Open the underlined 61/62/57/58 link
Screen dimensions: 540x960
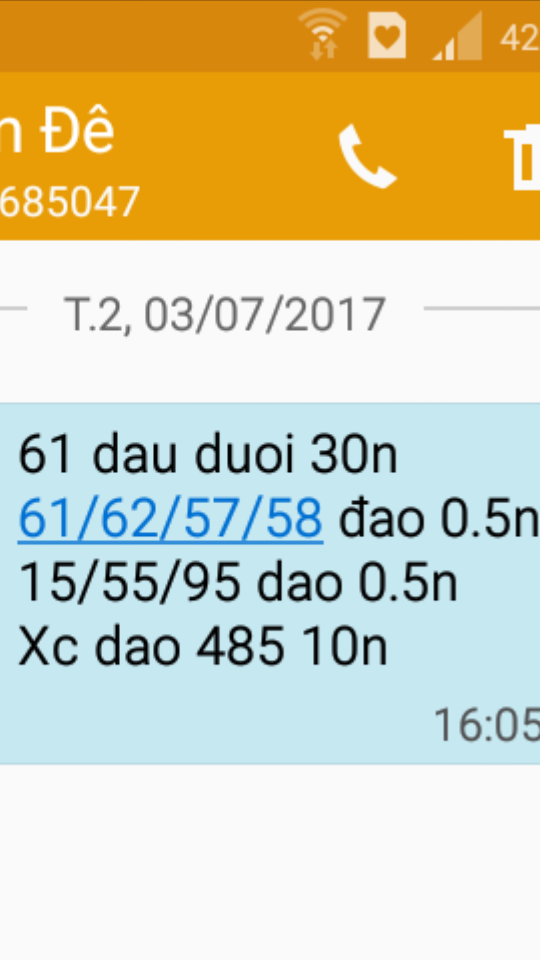pyautogui.click(x=170, y=519)
